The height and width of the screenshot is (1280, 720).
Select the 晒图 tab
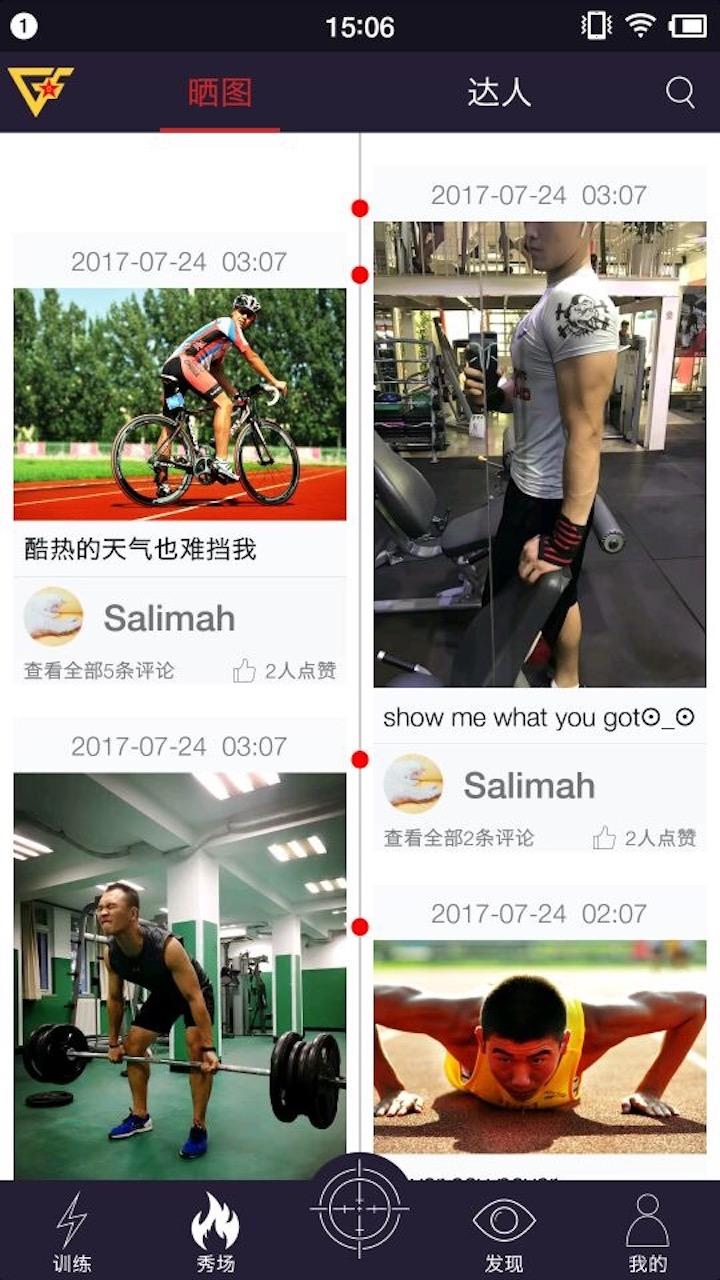(220, 93)
